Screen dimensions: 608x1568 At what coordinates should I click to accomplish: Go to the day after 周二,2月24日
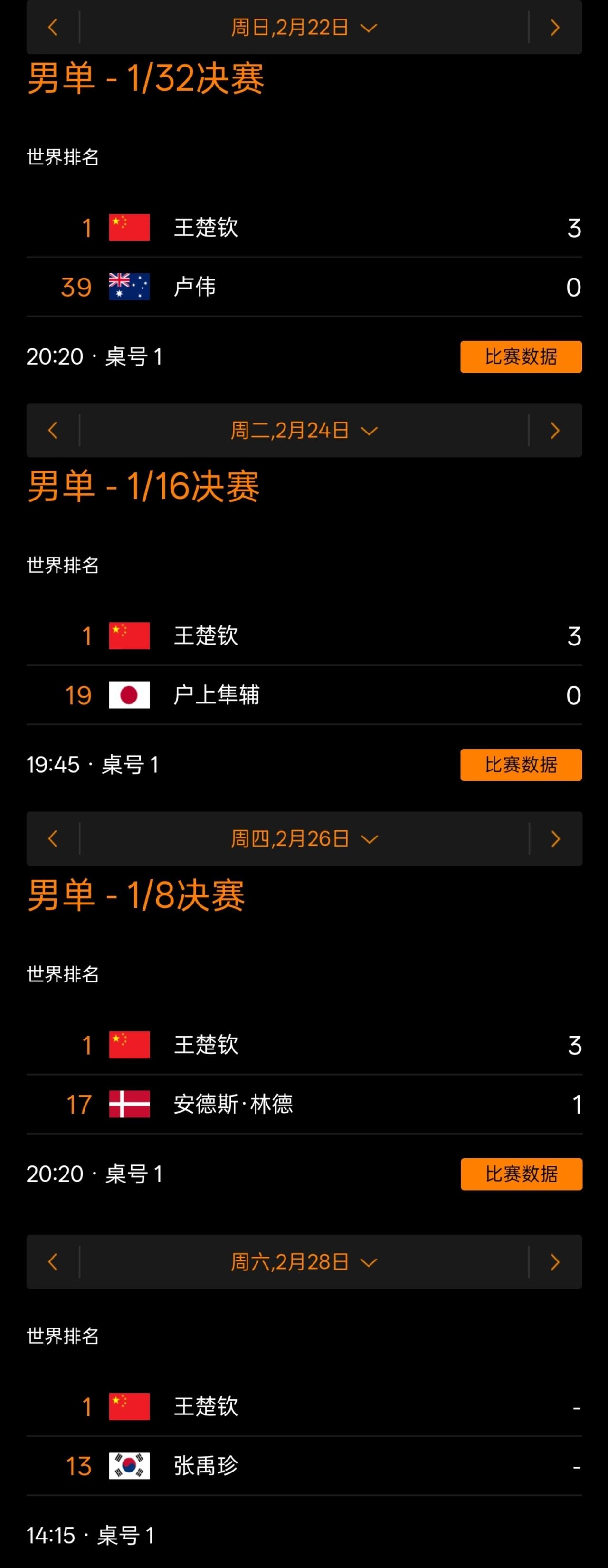(555, 430)
